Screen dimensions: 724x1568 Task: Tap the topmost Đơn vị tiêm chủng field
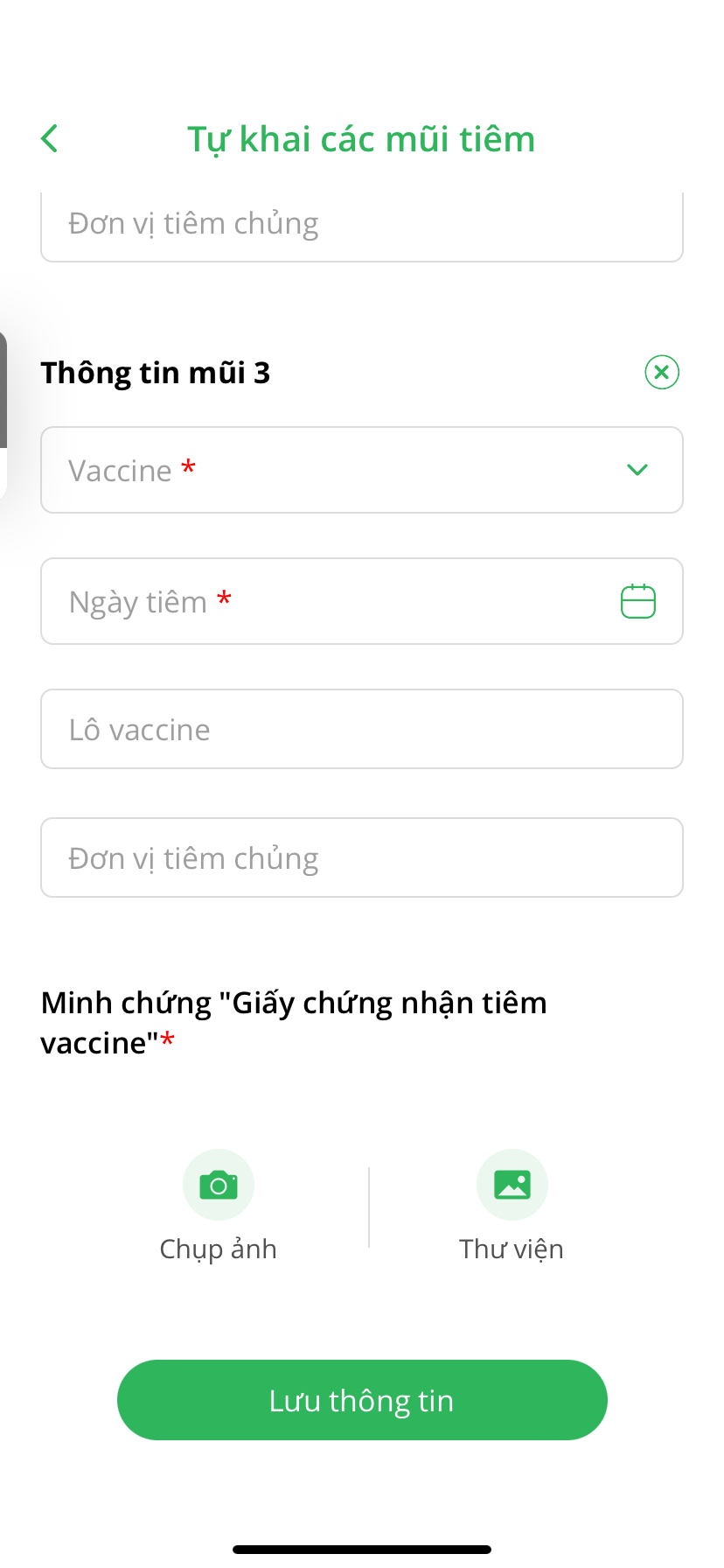(362, 223)
